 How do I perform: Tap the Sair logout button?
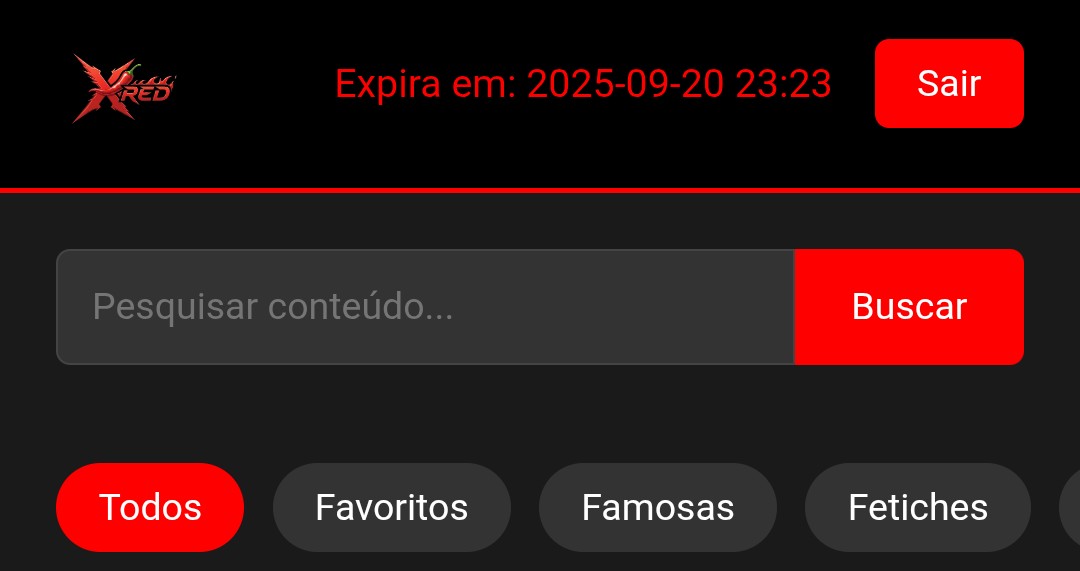click(948, 84)
